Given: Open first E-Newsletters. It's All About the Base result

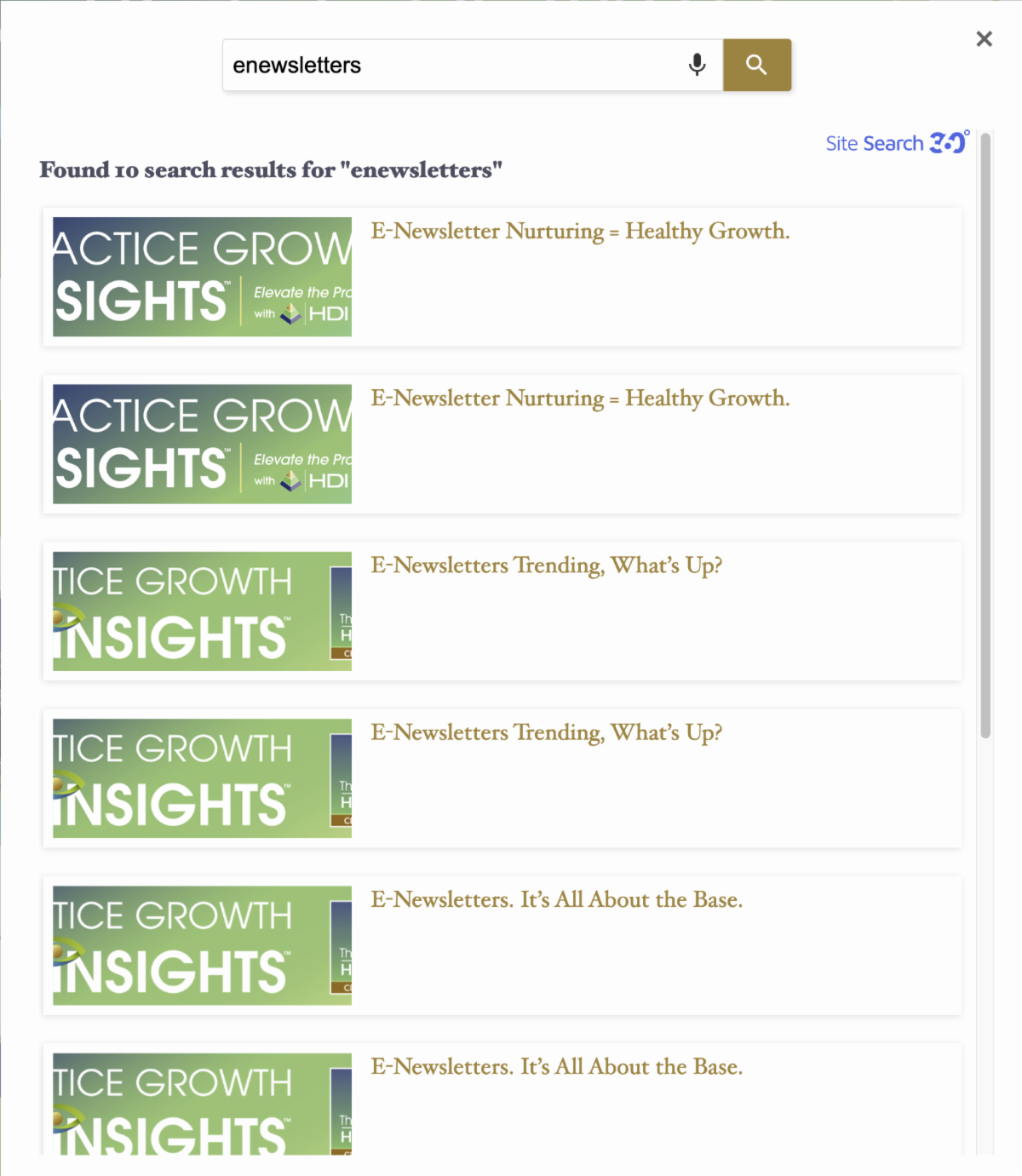Looking at the screenshot, I should [556, 900].
